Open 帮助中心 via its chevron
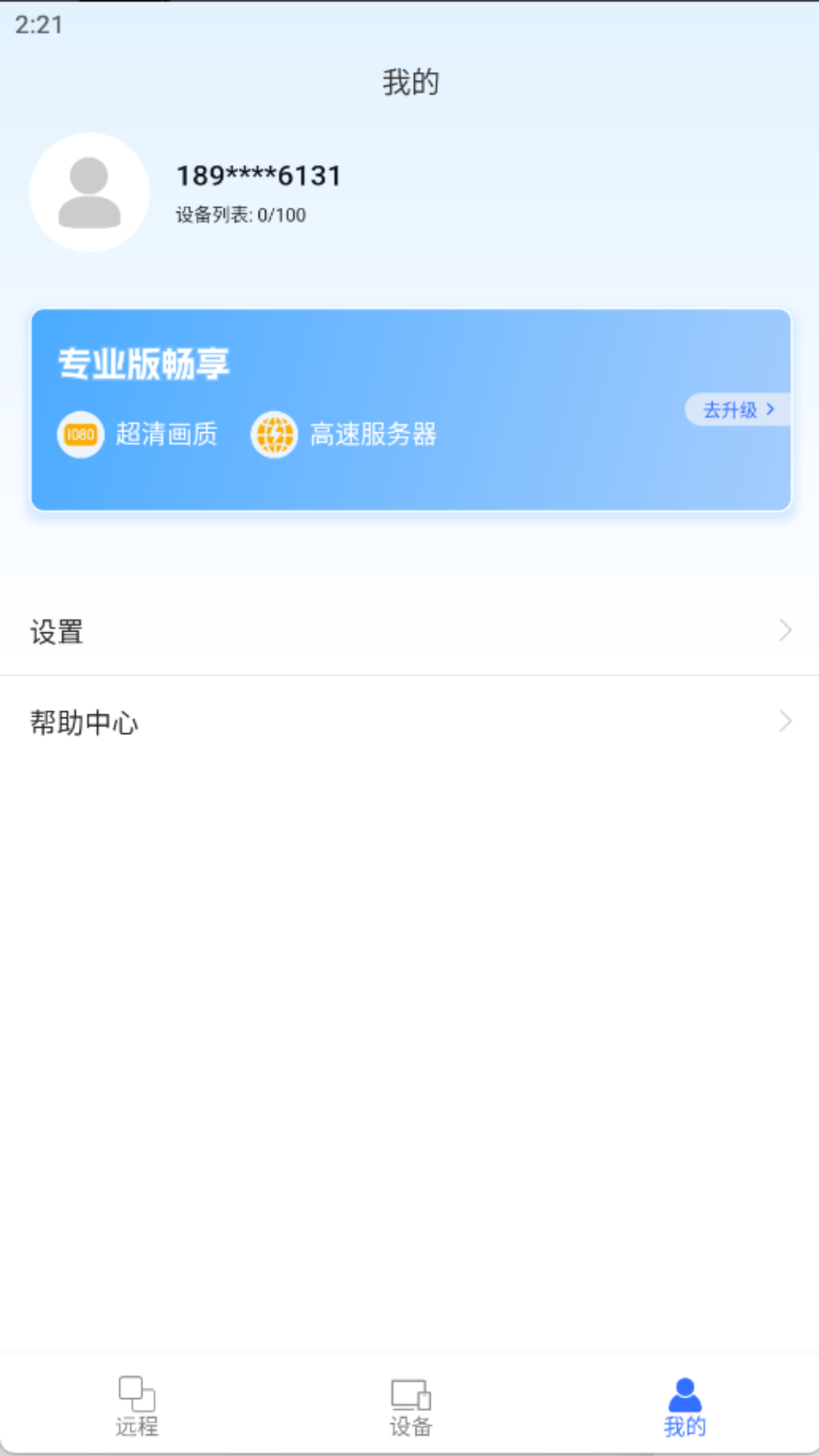Screen dimensions: 819x1456 coord(786,723)
